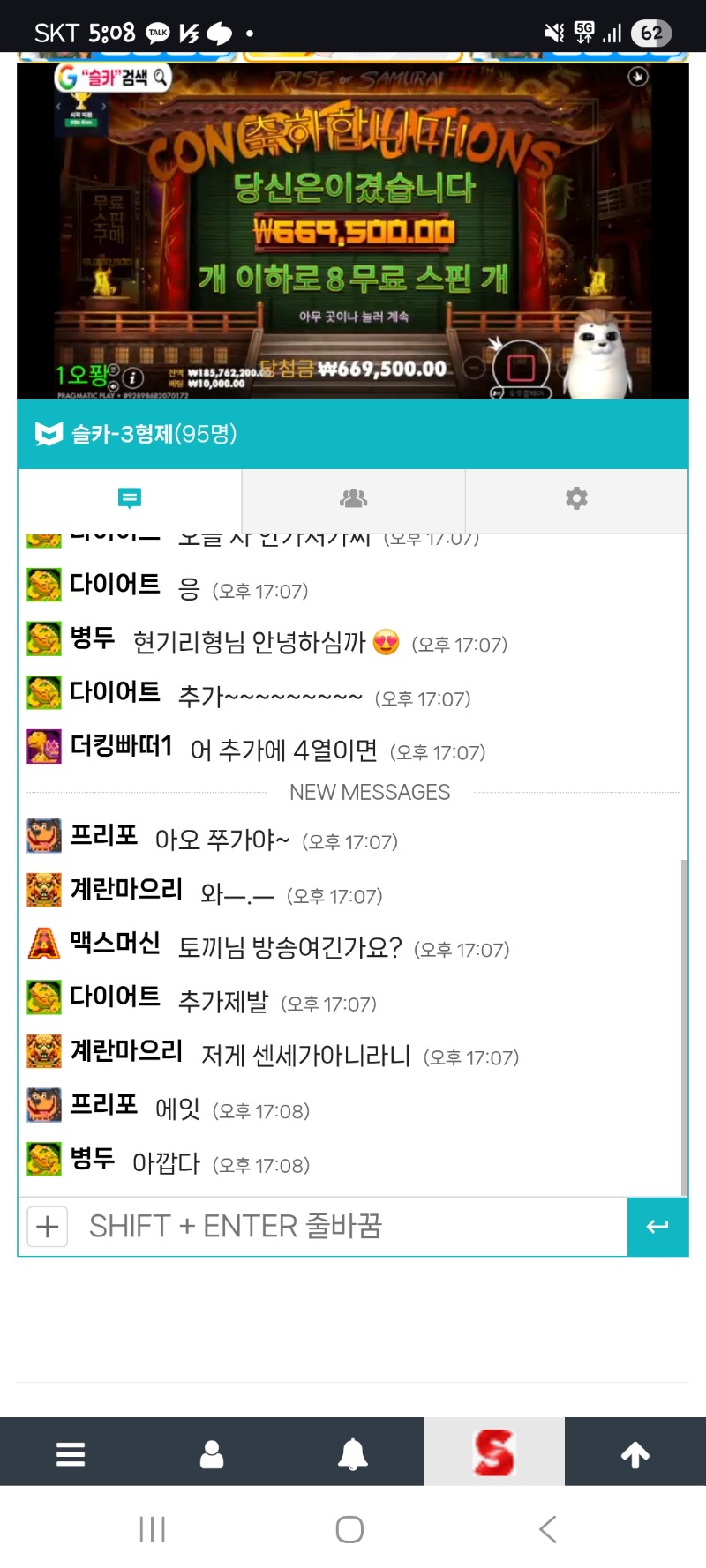Tap the plus attachment button
The image size is (706, 1568).
[48, 1227]
